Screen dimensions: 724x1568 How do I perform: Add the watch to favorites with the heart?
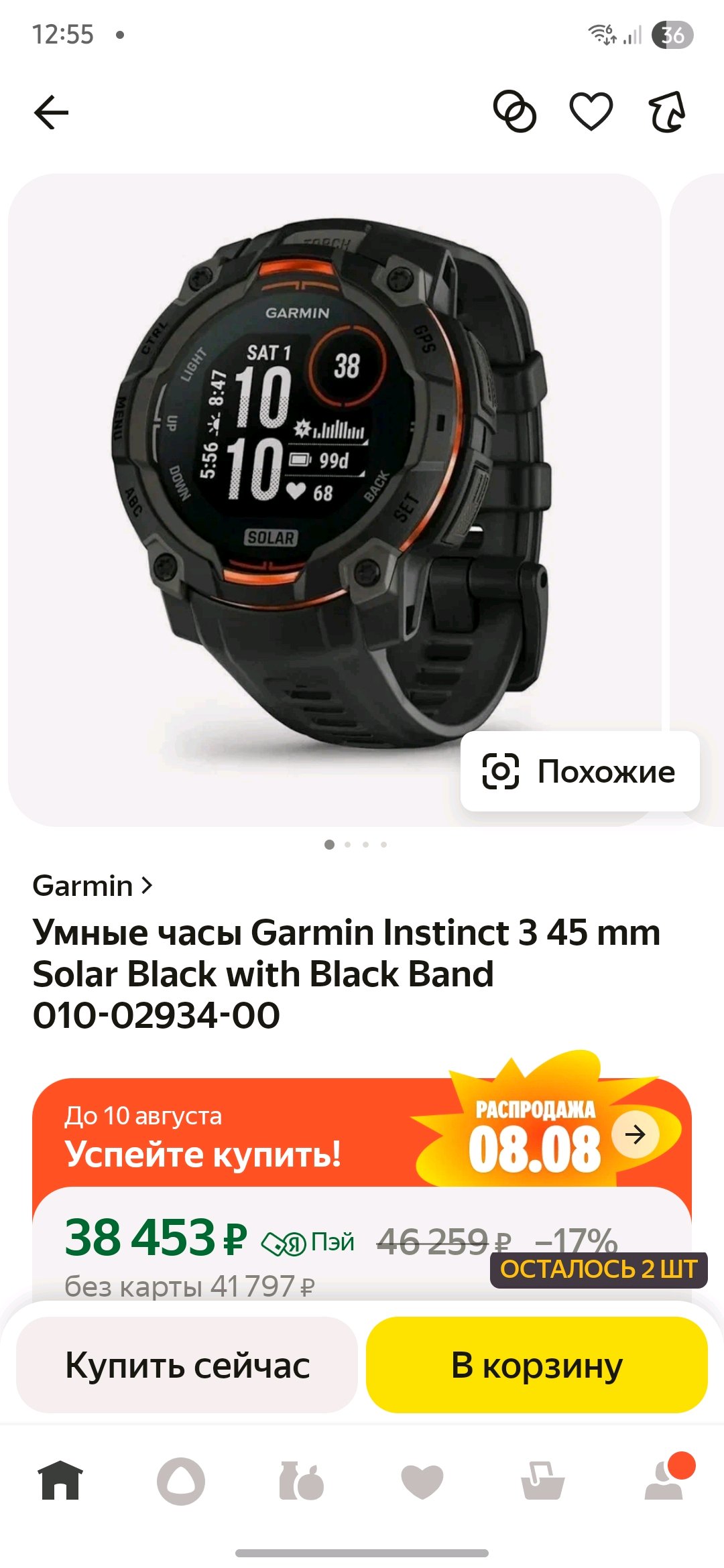click(591, 111)
